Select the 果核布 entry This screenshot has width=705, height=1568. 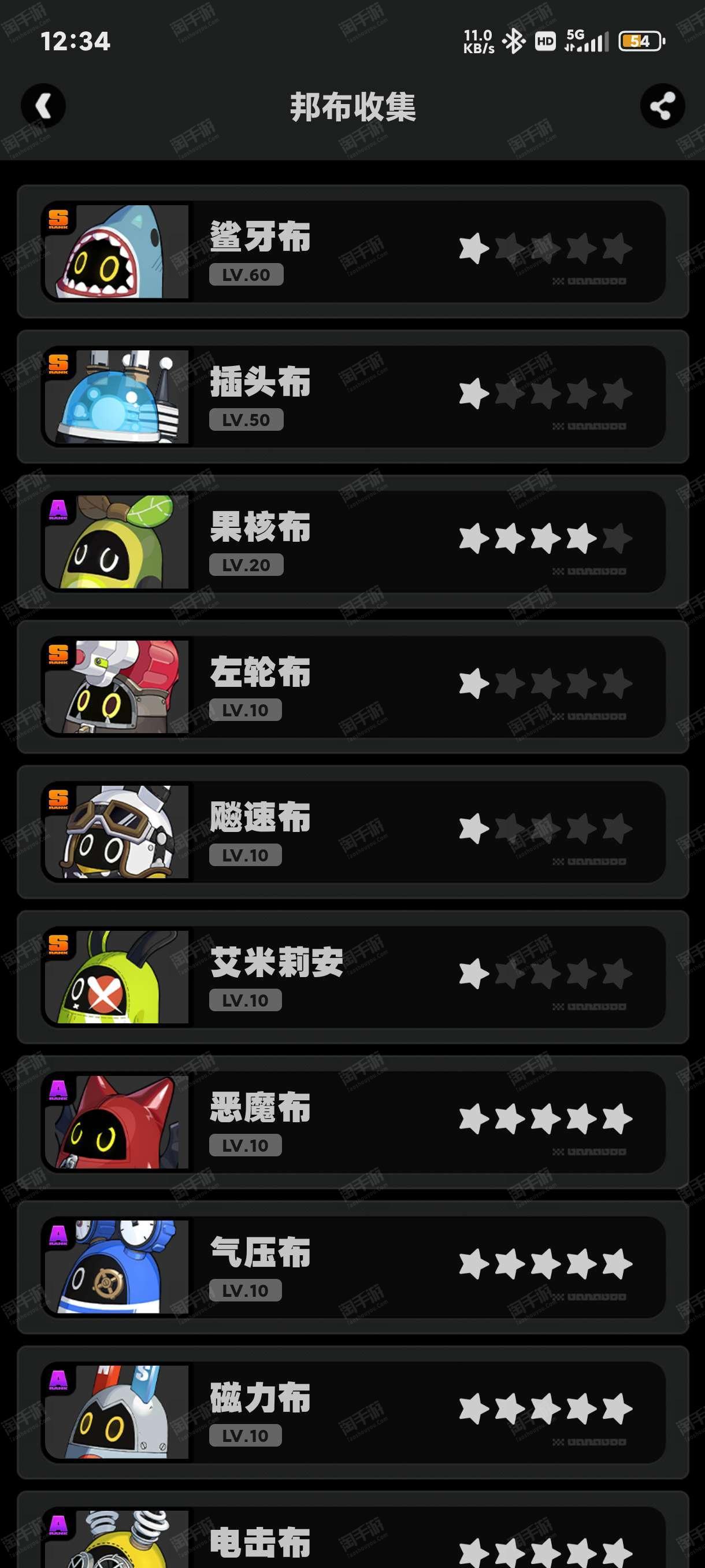click(353, 541)
